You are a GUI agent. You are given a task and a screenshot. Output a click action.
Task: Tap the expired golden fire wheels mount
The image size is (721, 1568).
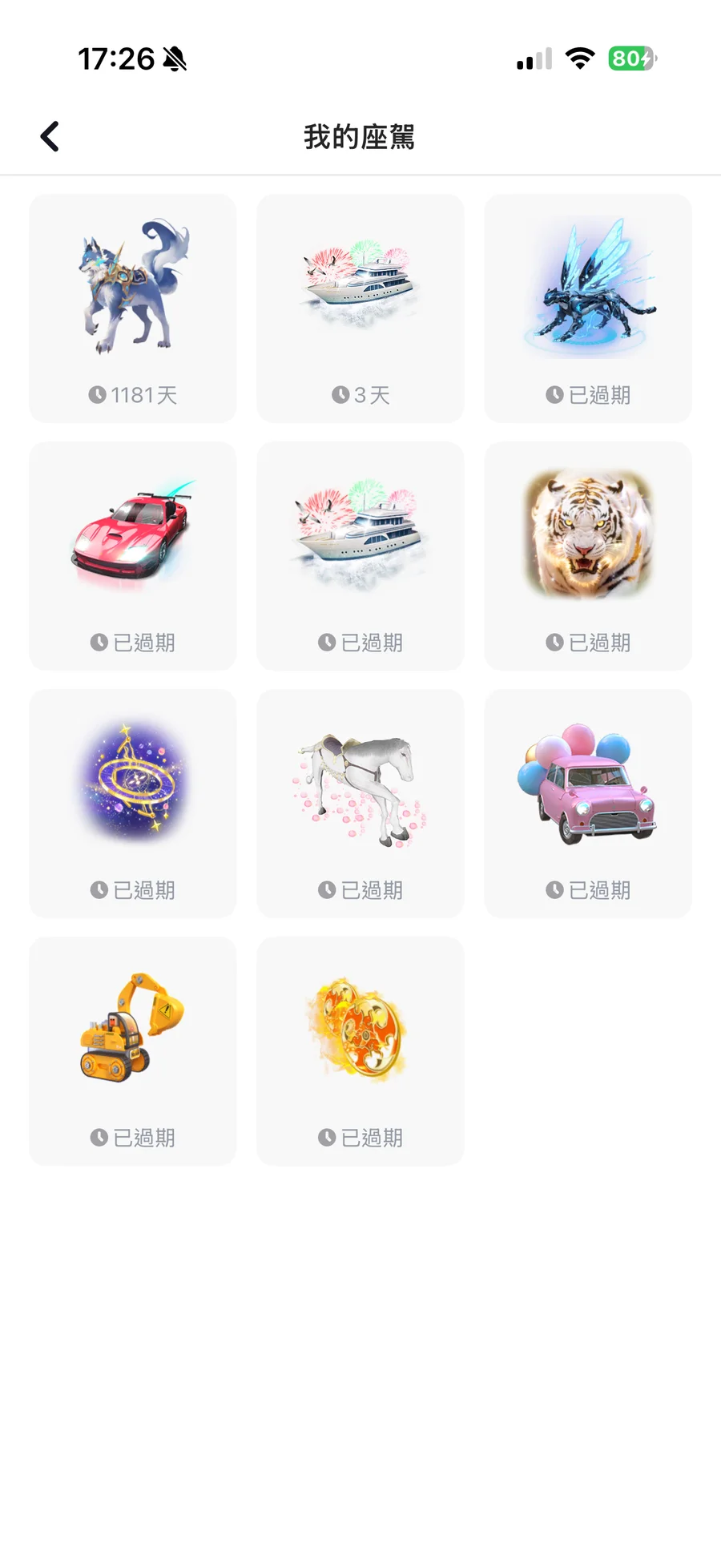(x=360, y=1050)
